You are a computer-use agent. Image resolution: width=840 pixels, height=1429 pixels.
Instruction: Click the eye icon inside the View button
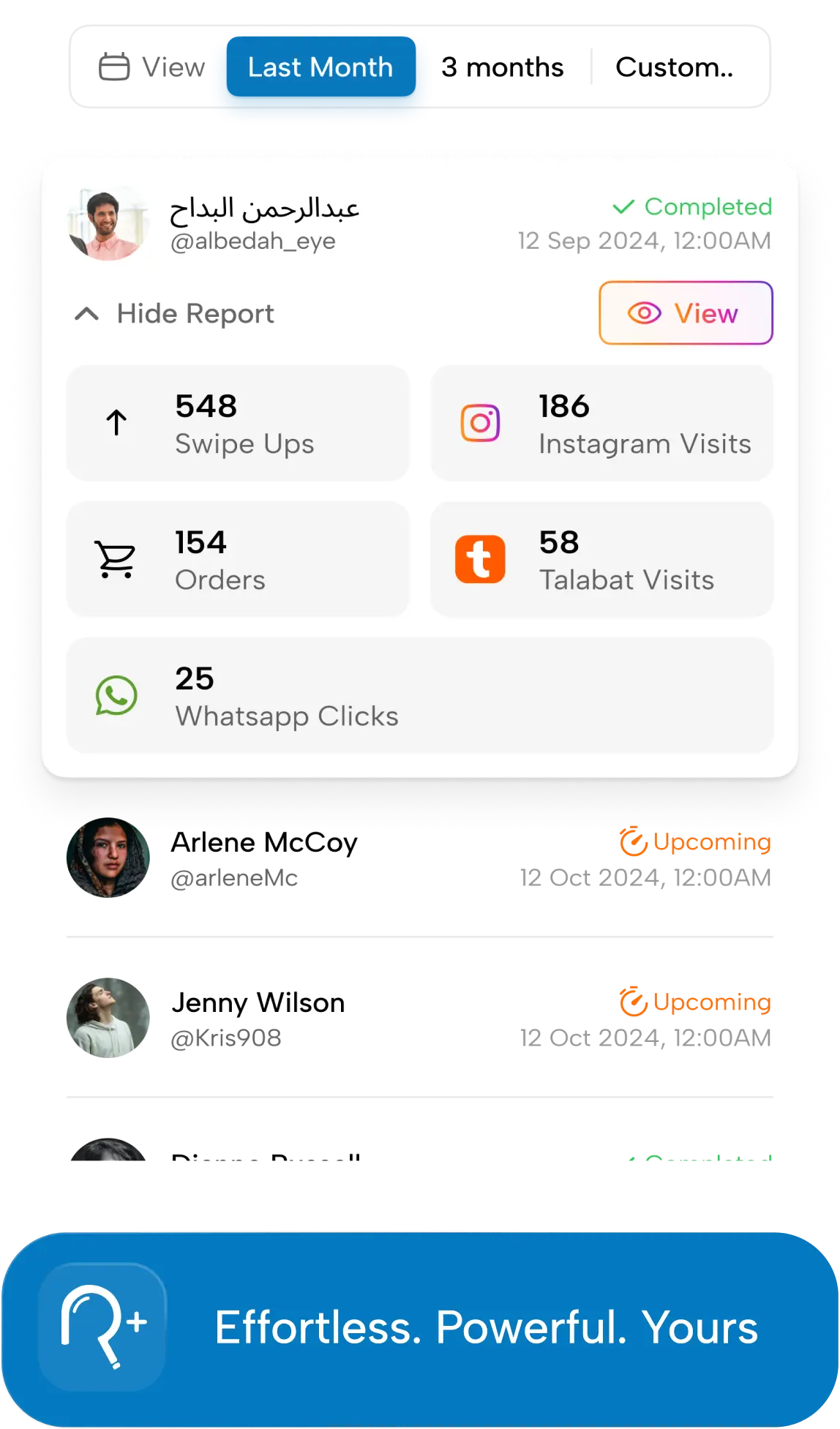point(647,313)
